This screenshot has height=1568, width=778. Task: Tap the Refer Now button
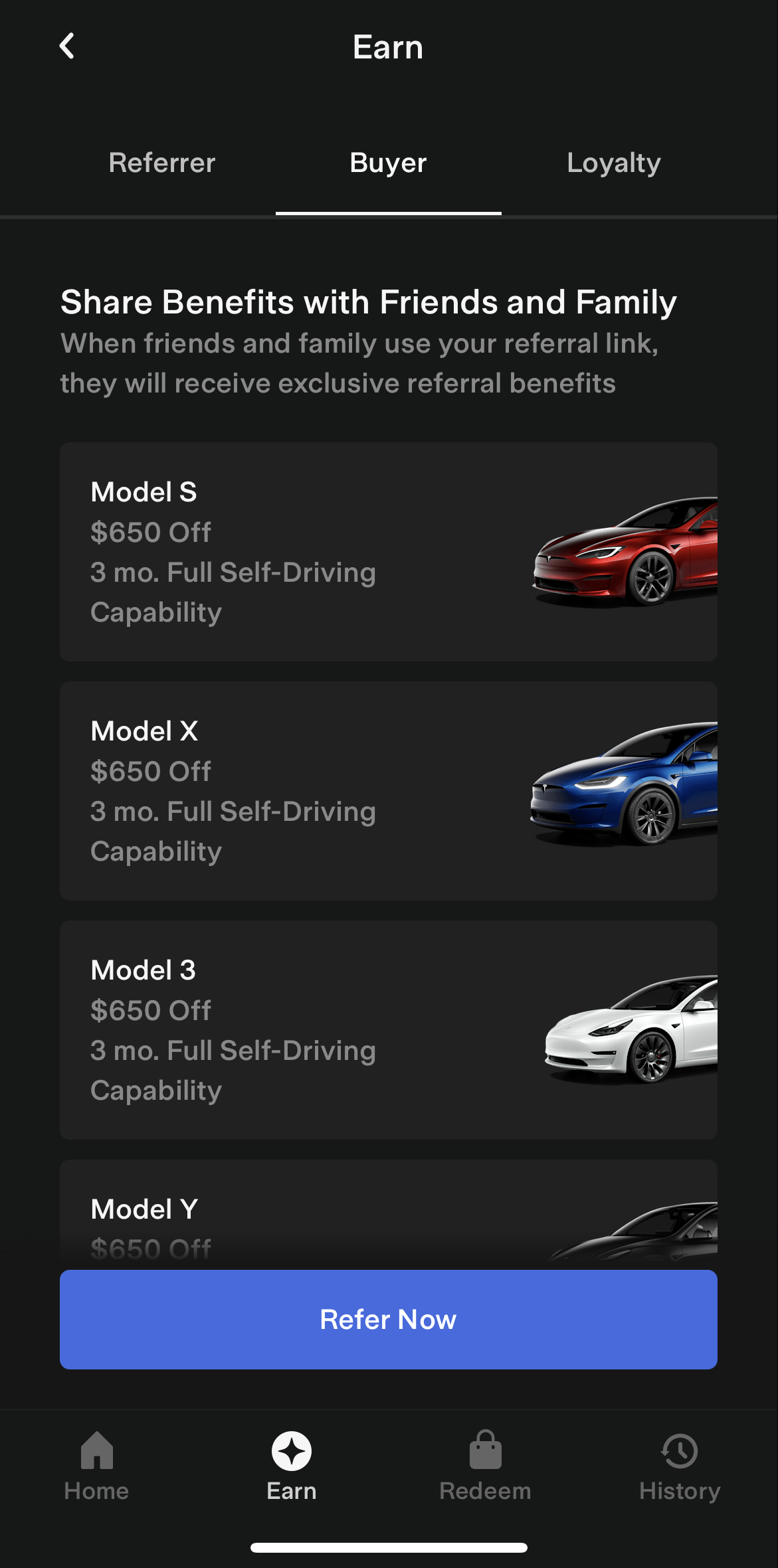388,1319
